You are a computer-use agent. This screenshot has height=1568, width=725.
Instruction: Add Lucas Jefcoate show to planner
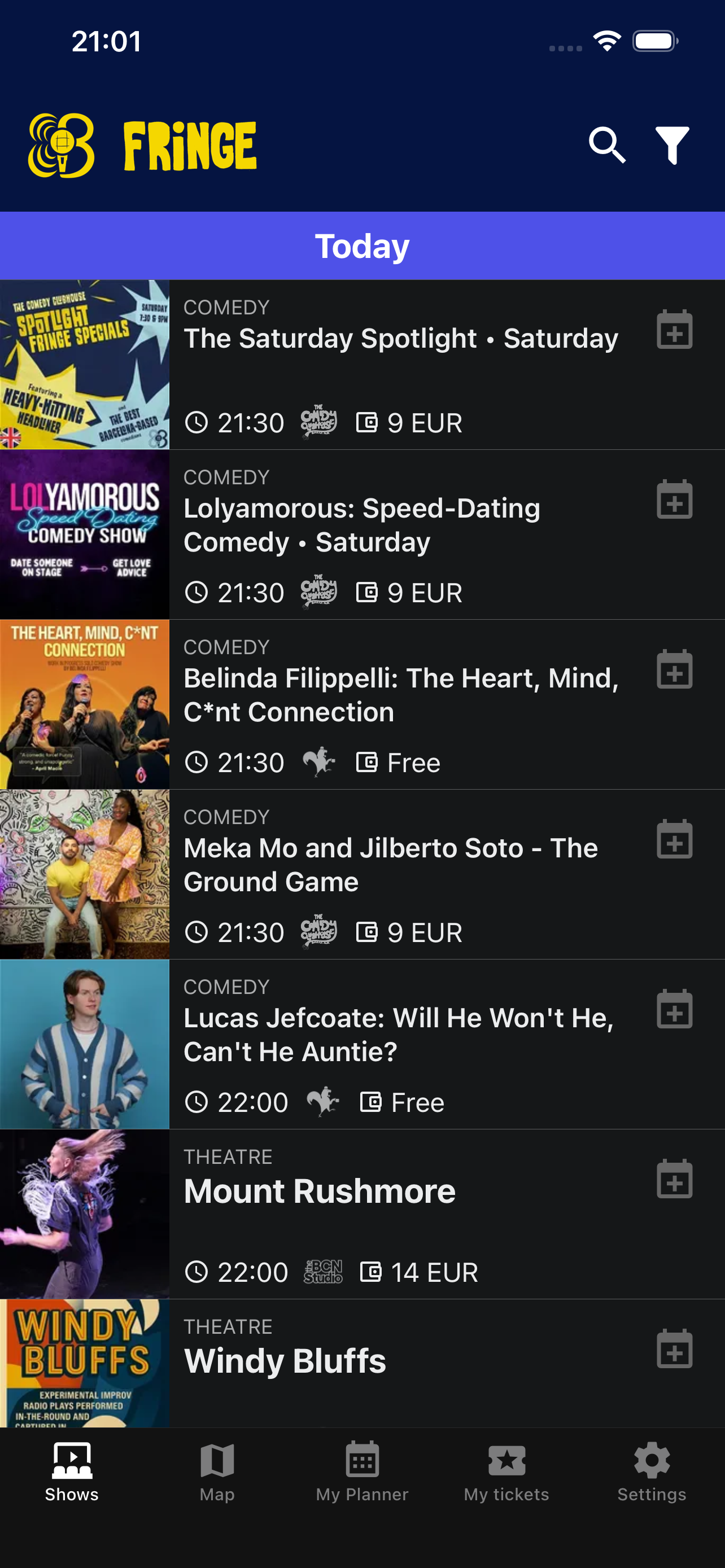point(675,1009)
